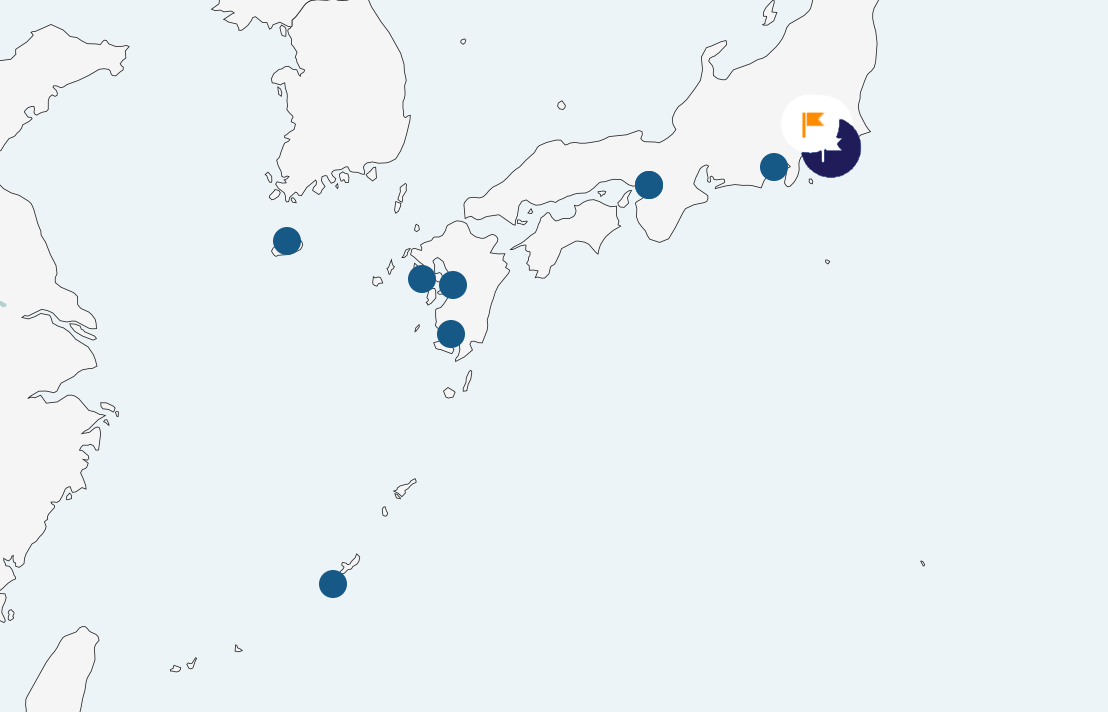Tap the orange flag marker near Tokyo
The height and width of the screenshot is (712, 1108).
(813, 123)
